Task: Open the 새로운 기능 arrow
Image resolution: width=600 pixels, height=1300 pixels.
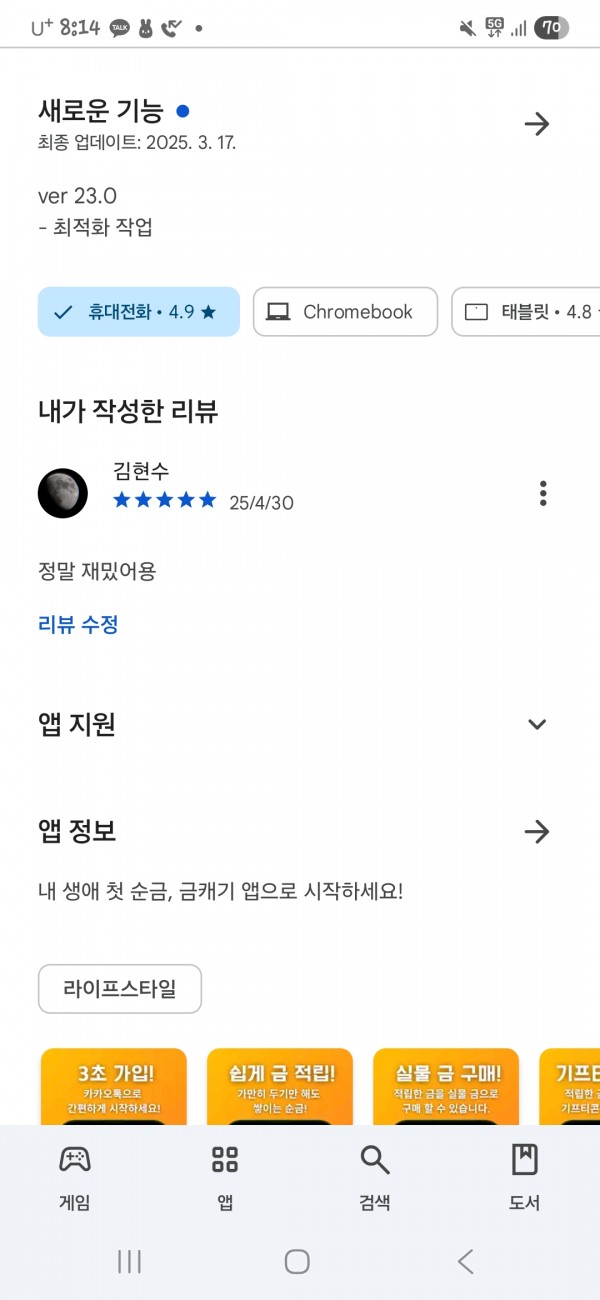Action: click(537, 124)
